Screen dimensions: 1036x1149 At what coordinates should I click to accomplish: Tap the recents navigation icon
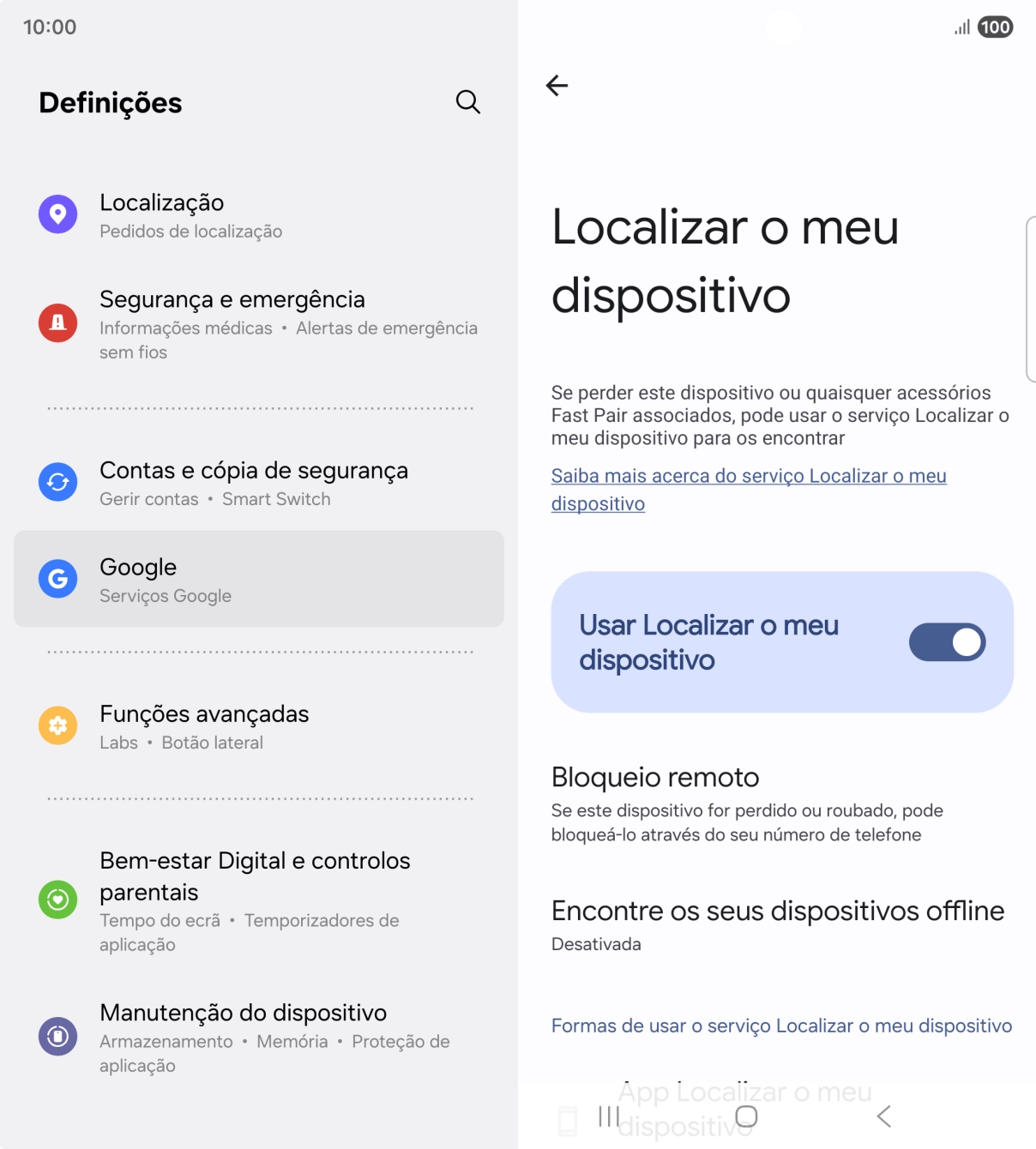(608, 1116)
